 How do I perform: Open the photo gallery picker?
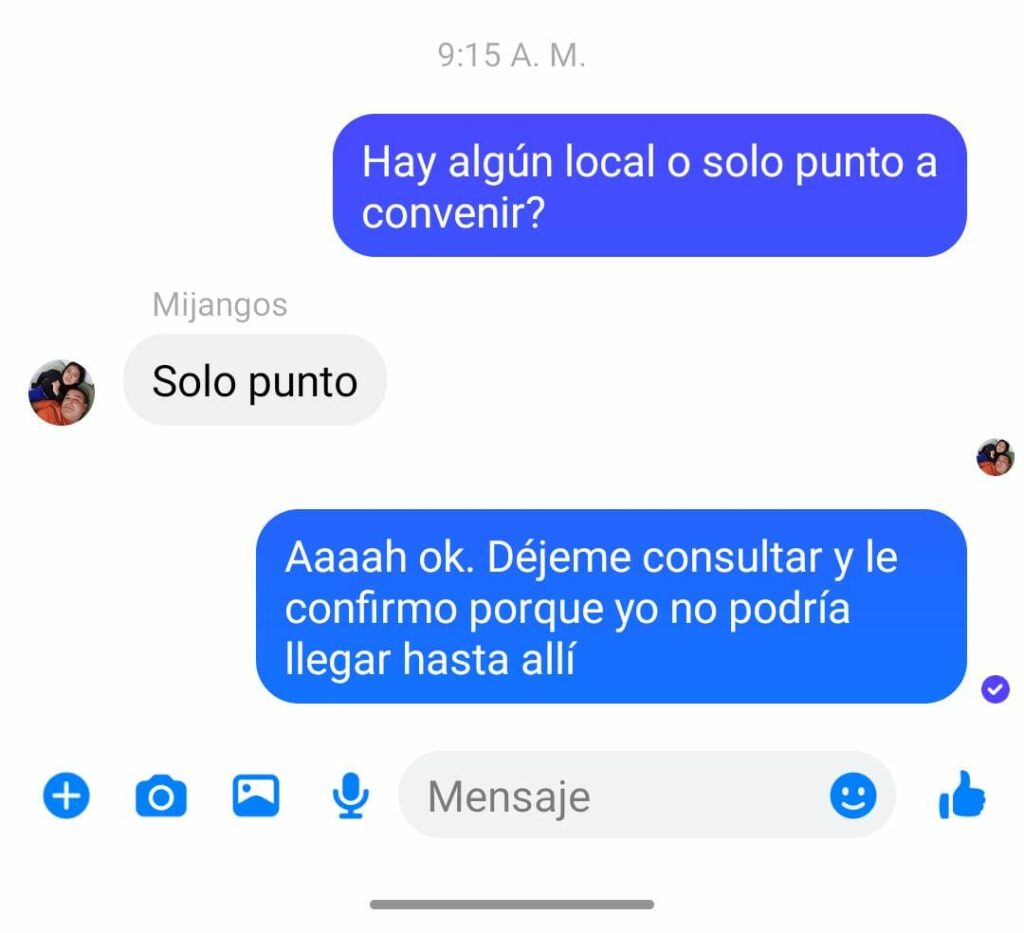point(256,796)
